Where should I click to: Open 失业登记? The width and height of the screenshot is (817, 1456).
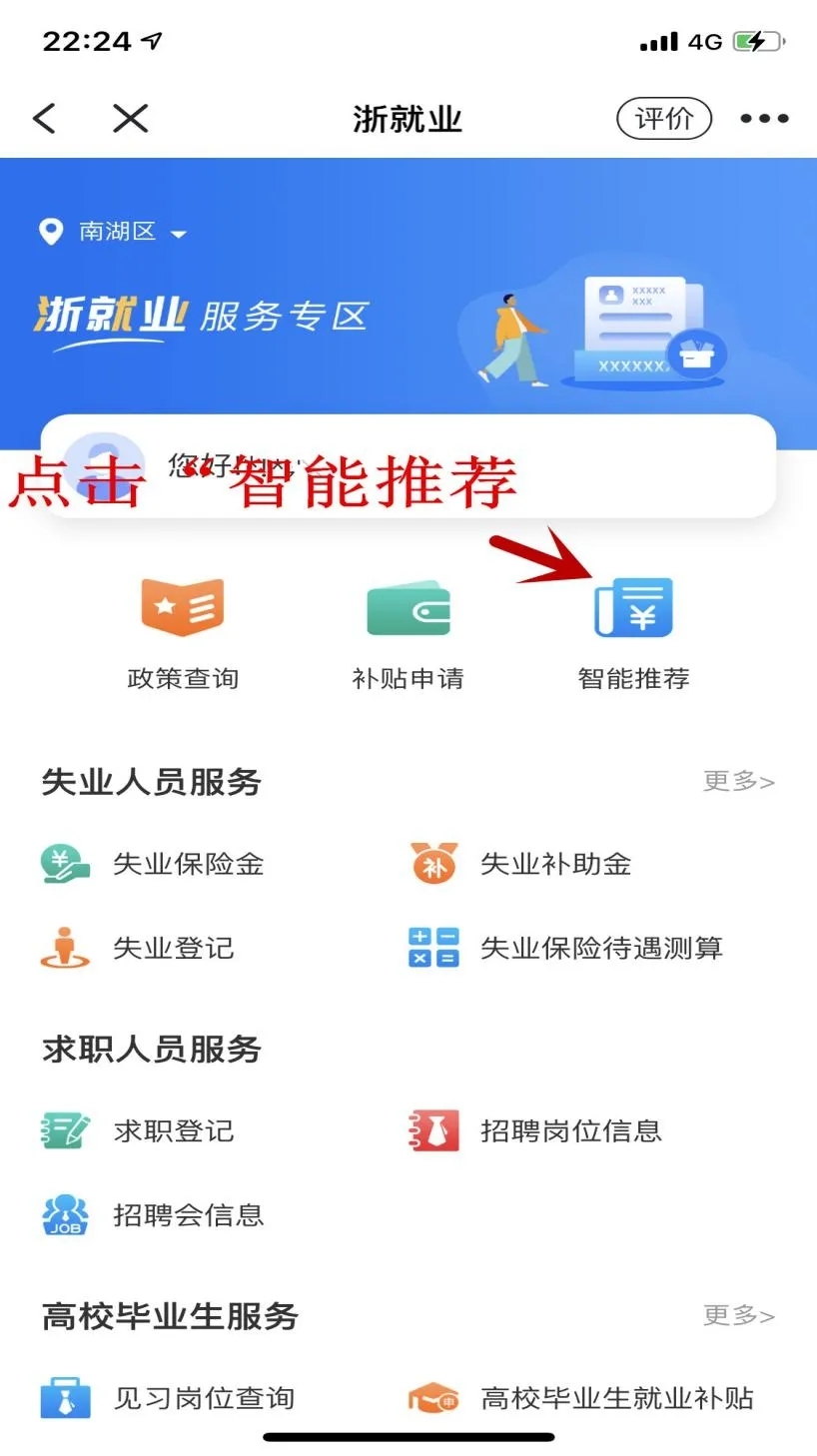click(138, 948)
